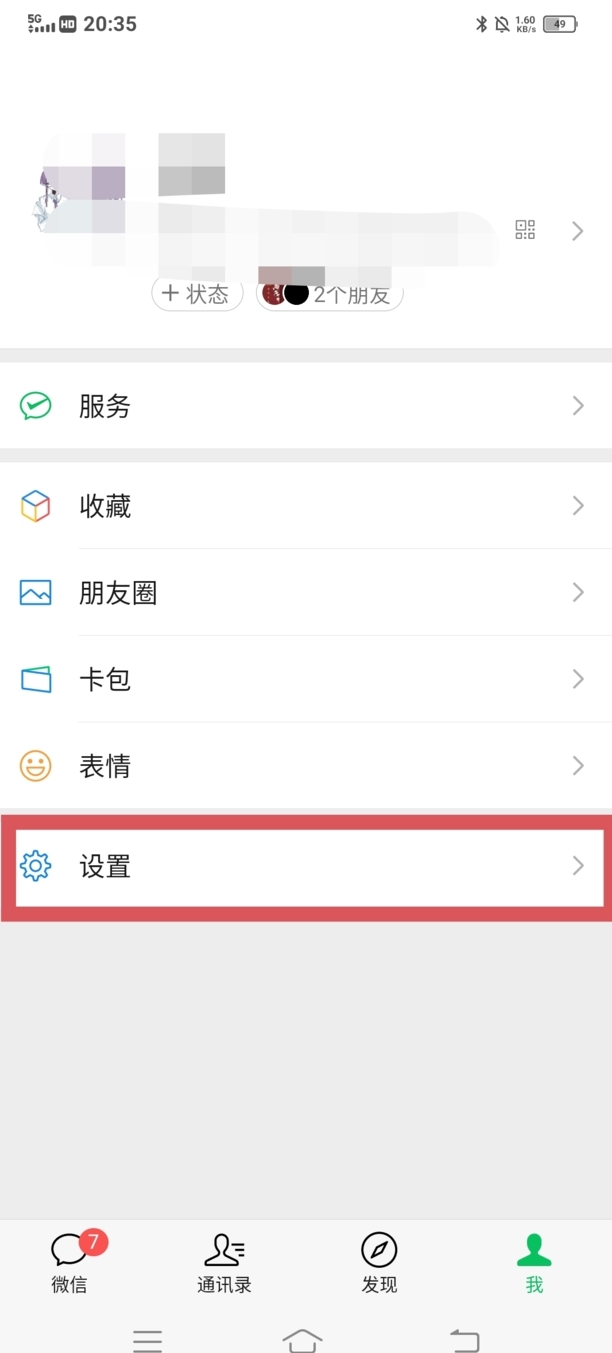The width and height of the screenshot is (612, 1353).
Task: Open 朋友圈 moments
Action: [x=306, y=593]
